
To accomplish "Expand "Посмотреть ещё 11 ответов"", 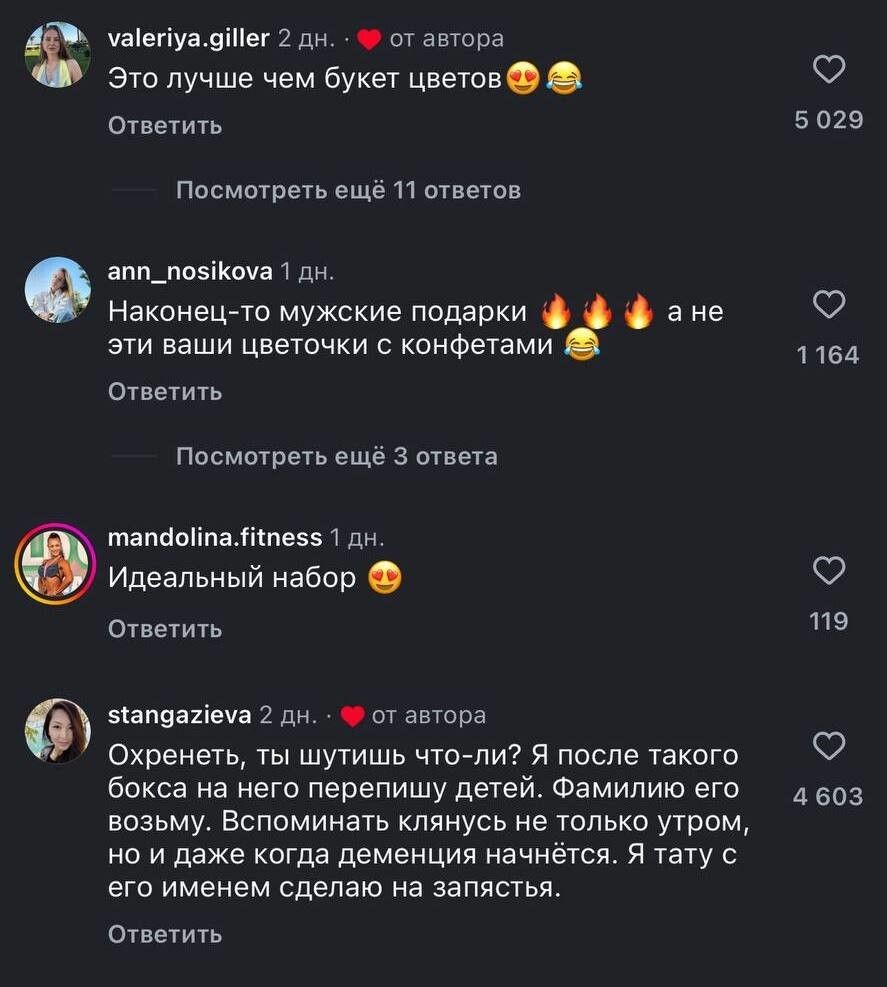I will pyautogui.click(x=348, y=190).
